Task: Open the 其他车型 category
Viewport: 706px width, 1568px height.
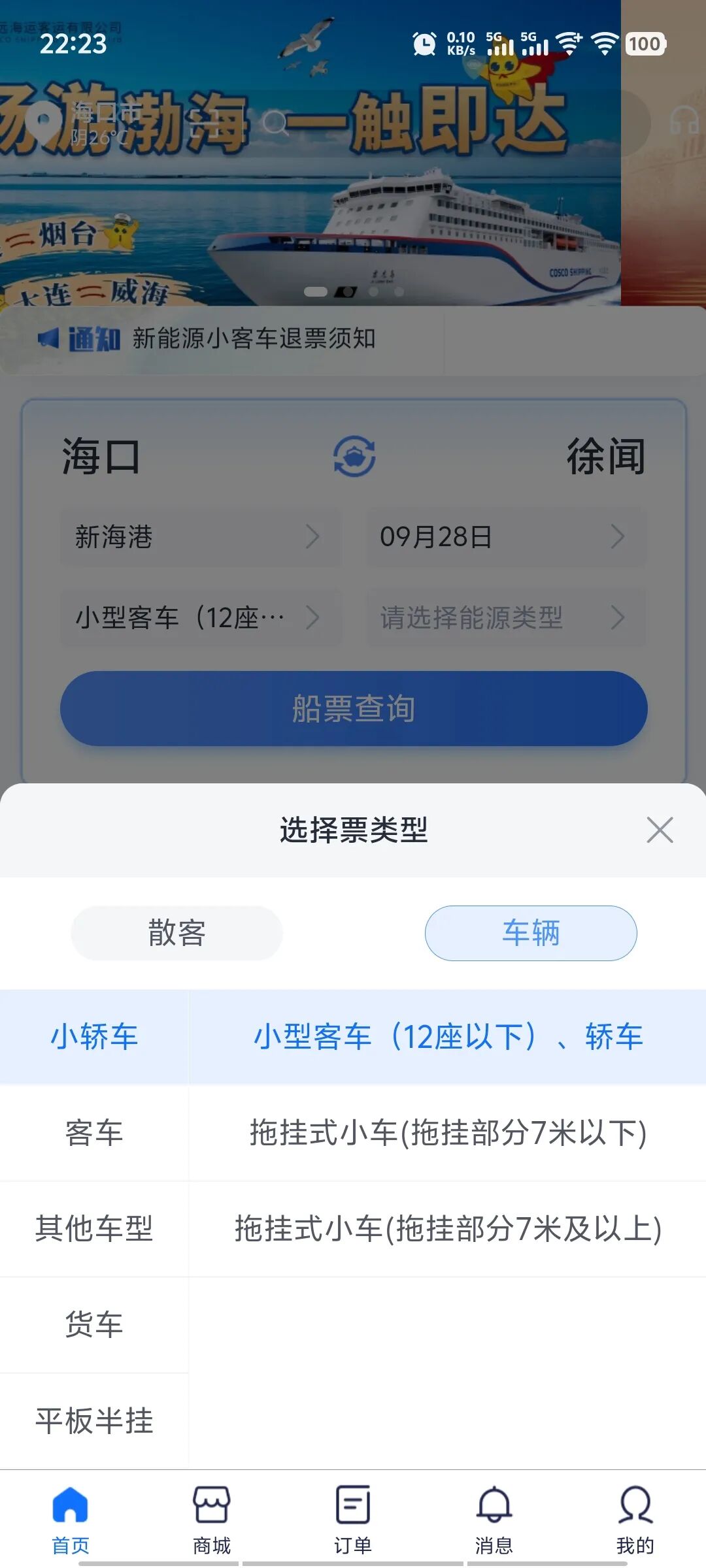Action: (94, 1228)
